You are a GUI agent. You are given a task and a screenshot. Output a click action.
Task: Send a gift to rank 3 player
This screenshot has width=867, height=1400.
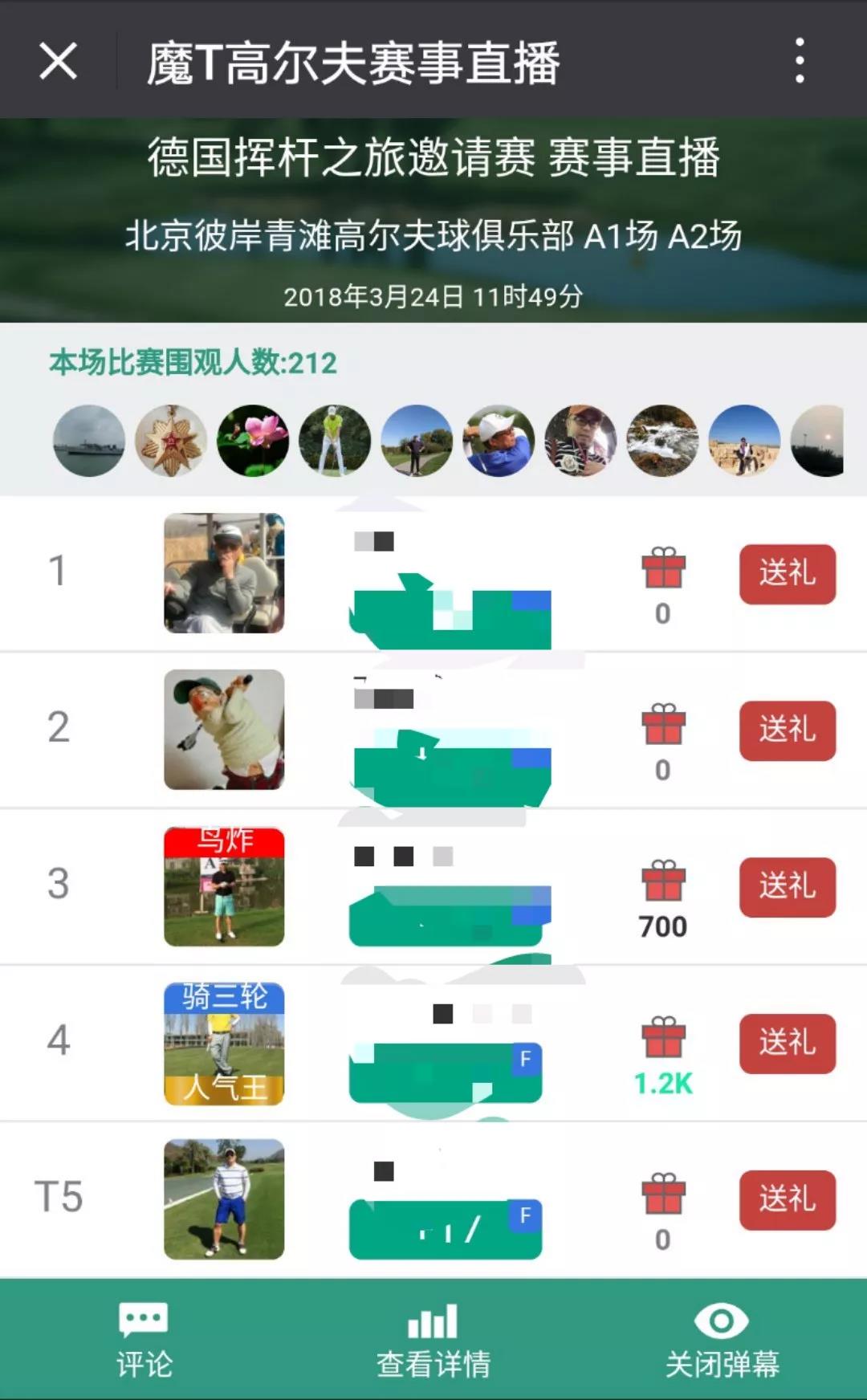coord(787,887)
